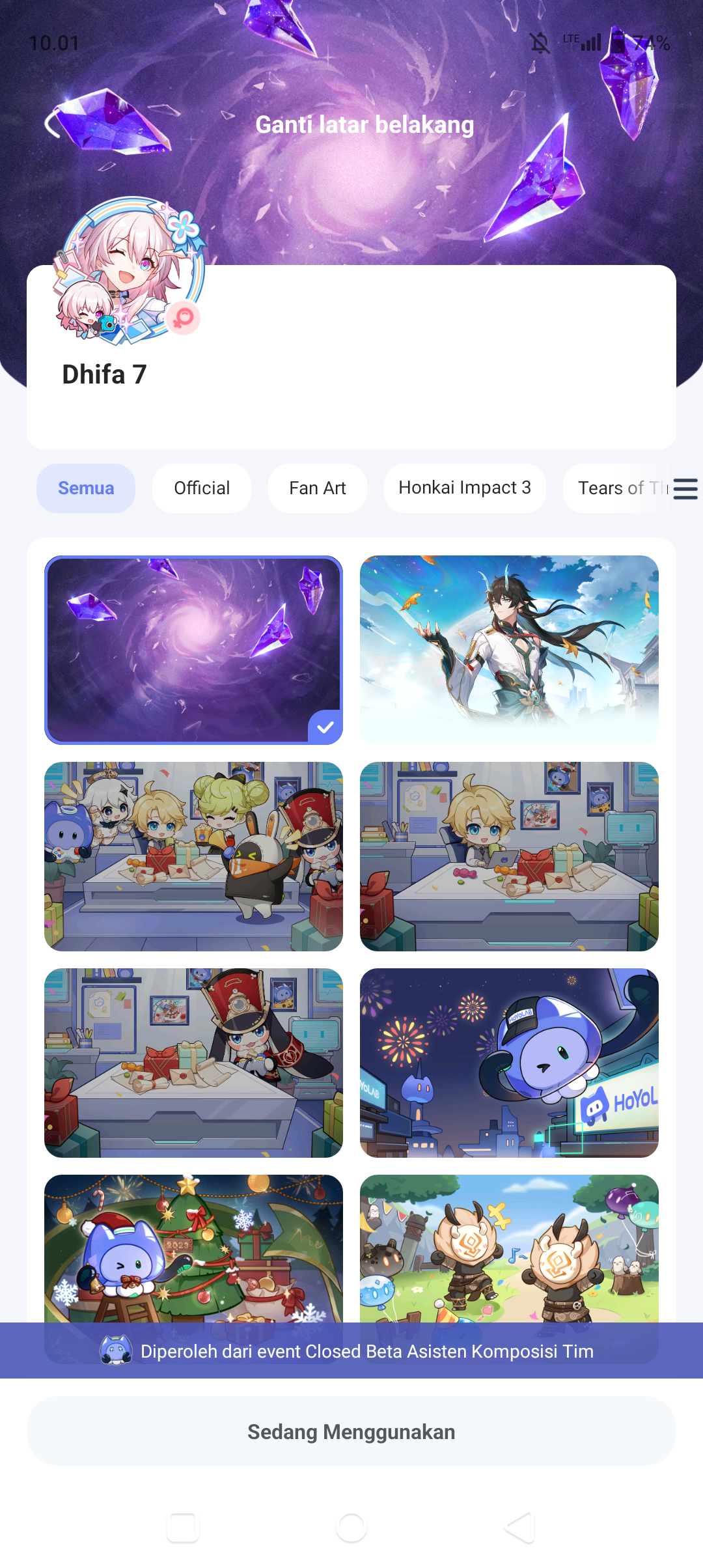Image resolution: width=703 pixels, height=1568 pixels.
Task: Choose the Christmas tree mascot background
Action: (193, 1247)
